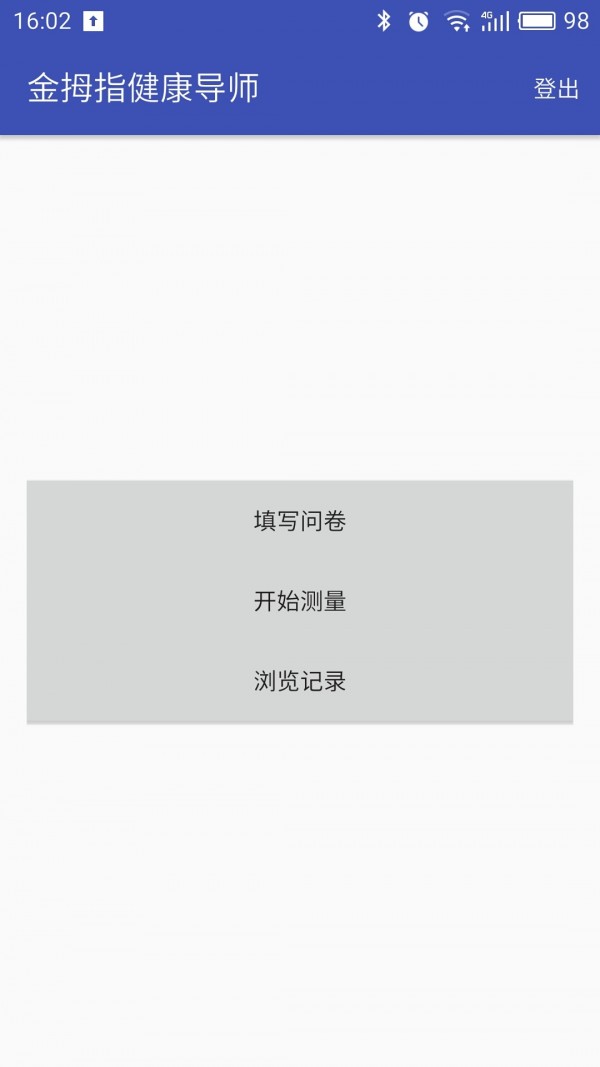Start measuring with 开始测量
The width and height of the screenshot is (600, 1067).
[x=300, y=601]
